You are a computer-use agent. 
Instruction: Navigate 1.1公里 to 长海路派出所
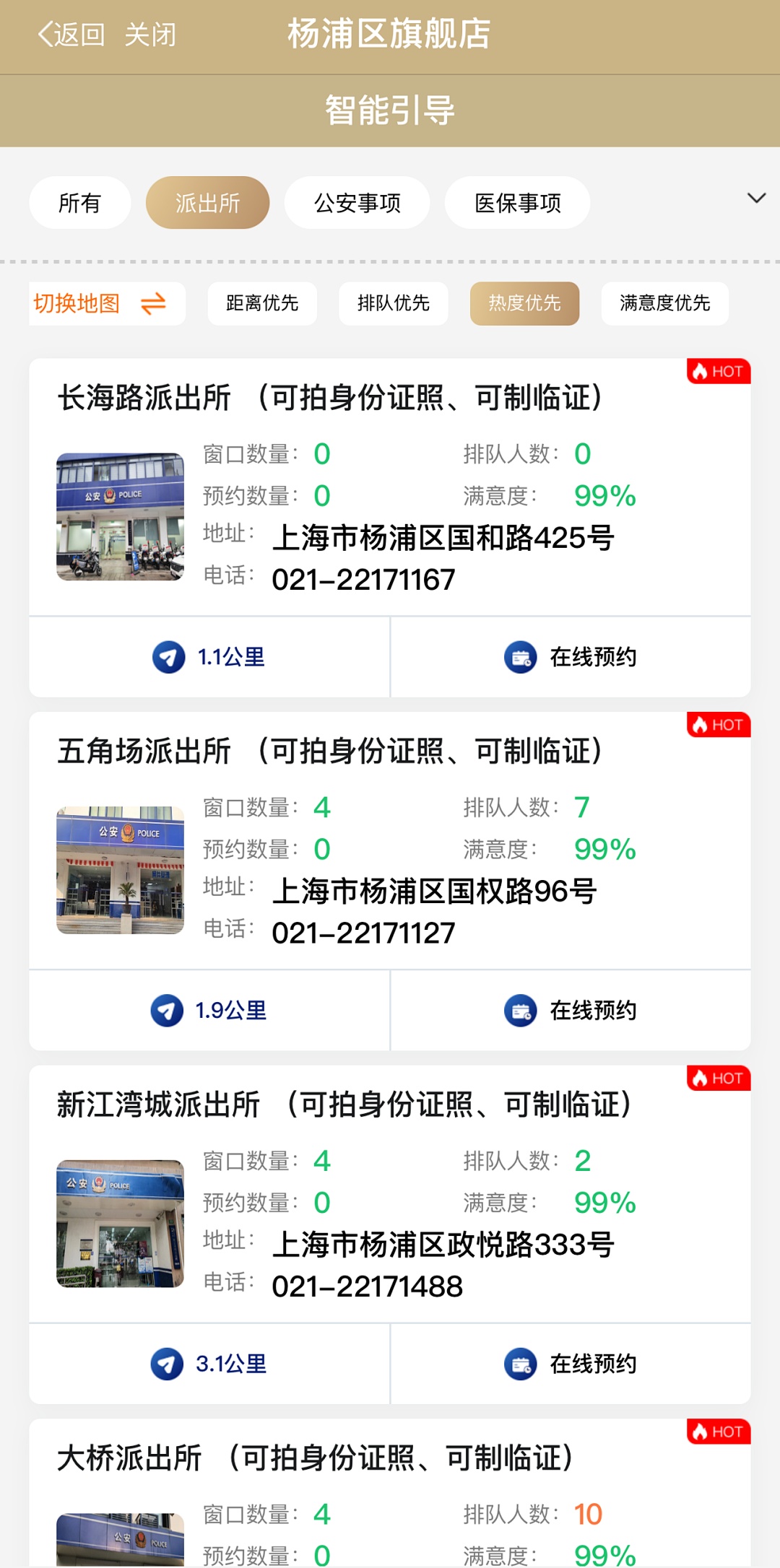[x=209, y=657]
